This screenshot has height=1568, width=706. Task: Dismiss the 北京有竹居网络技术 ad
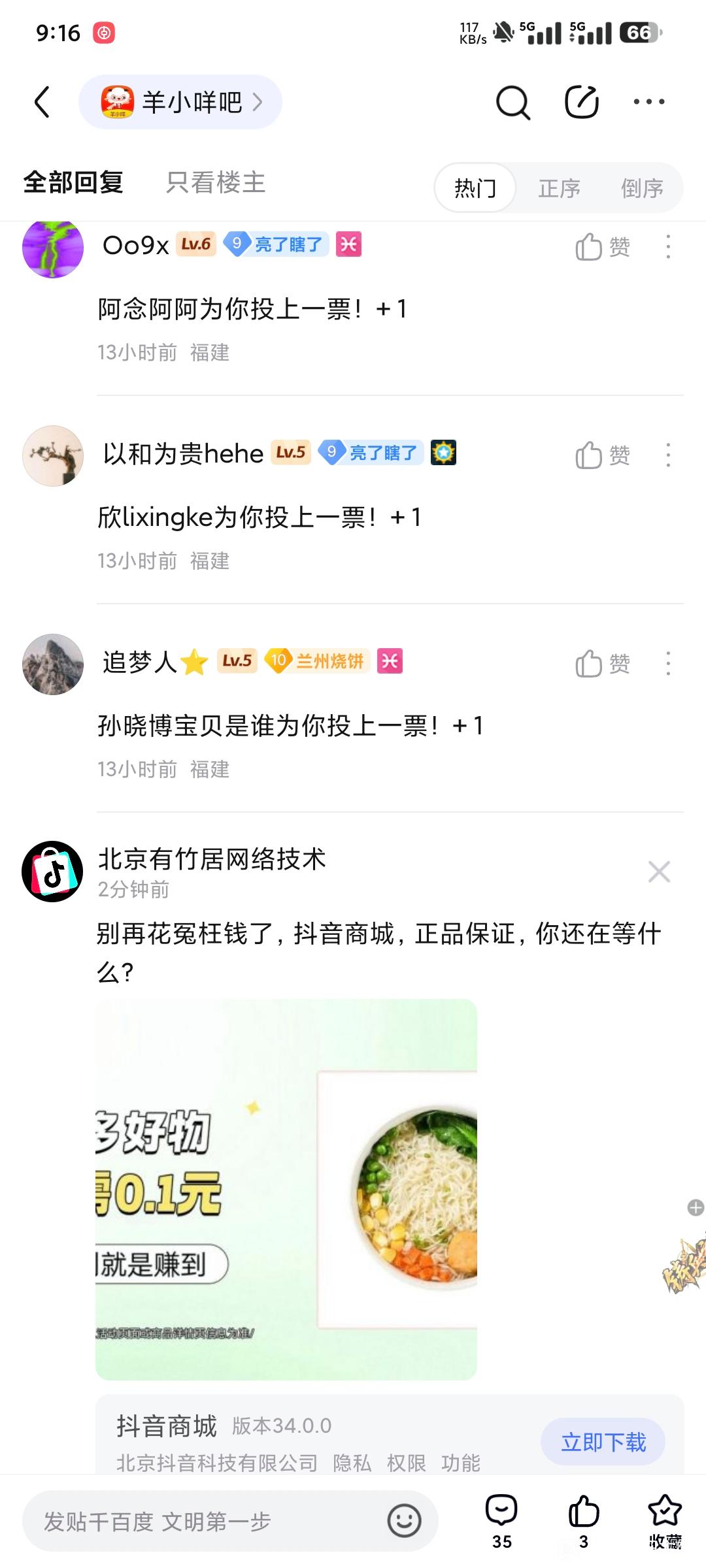(x=658, y=872)
